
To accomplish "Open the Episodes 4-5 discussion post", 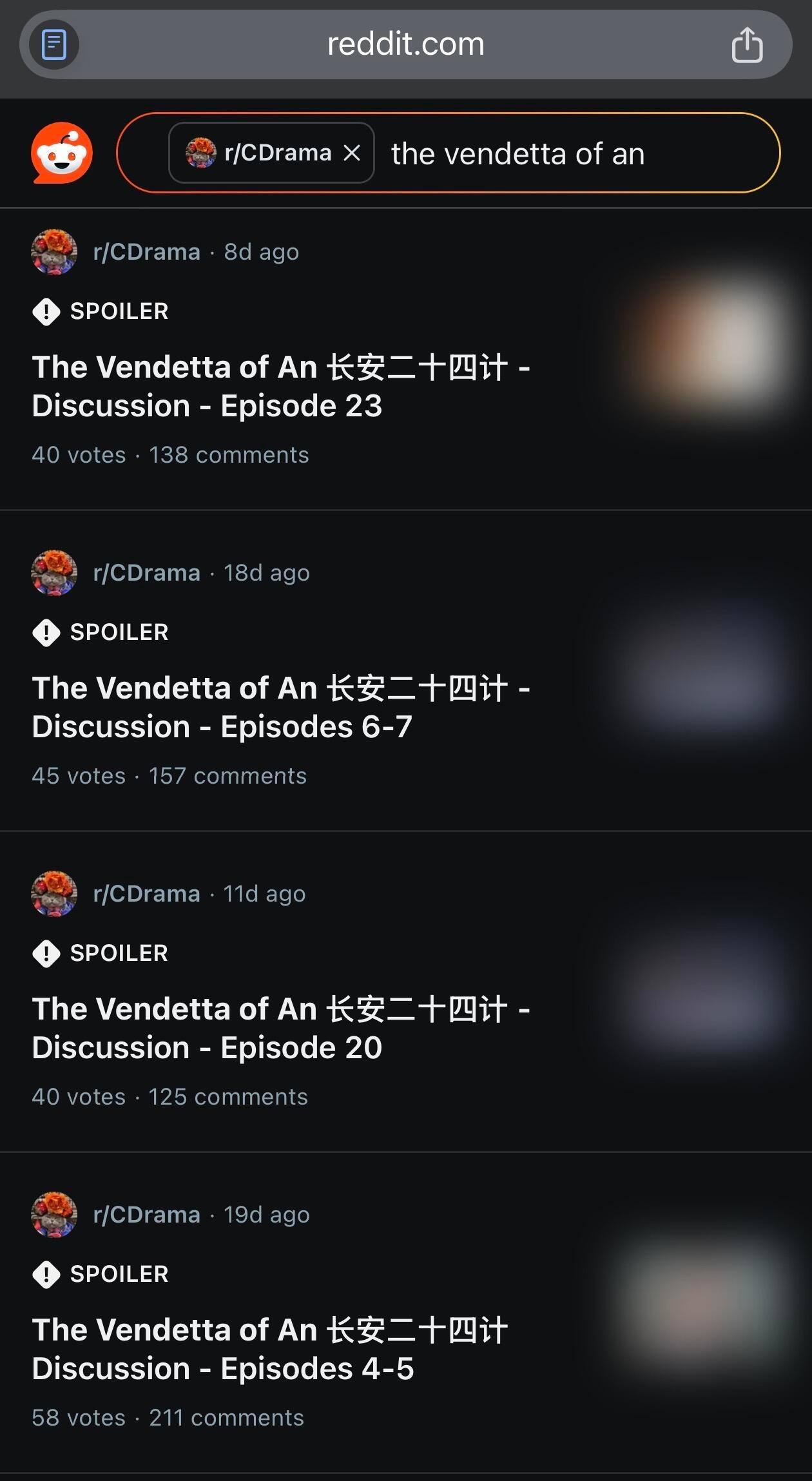I will pos(271,1349).
